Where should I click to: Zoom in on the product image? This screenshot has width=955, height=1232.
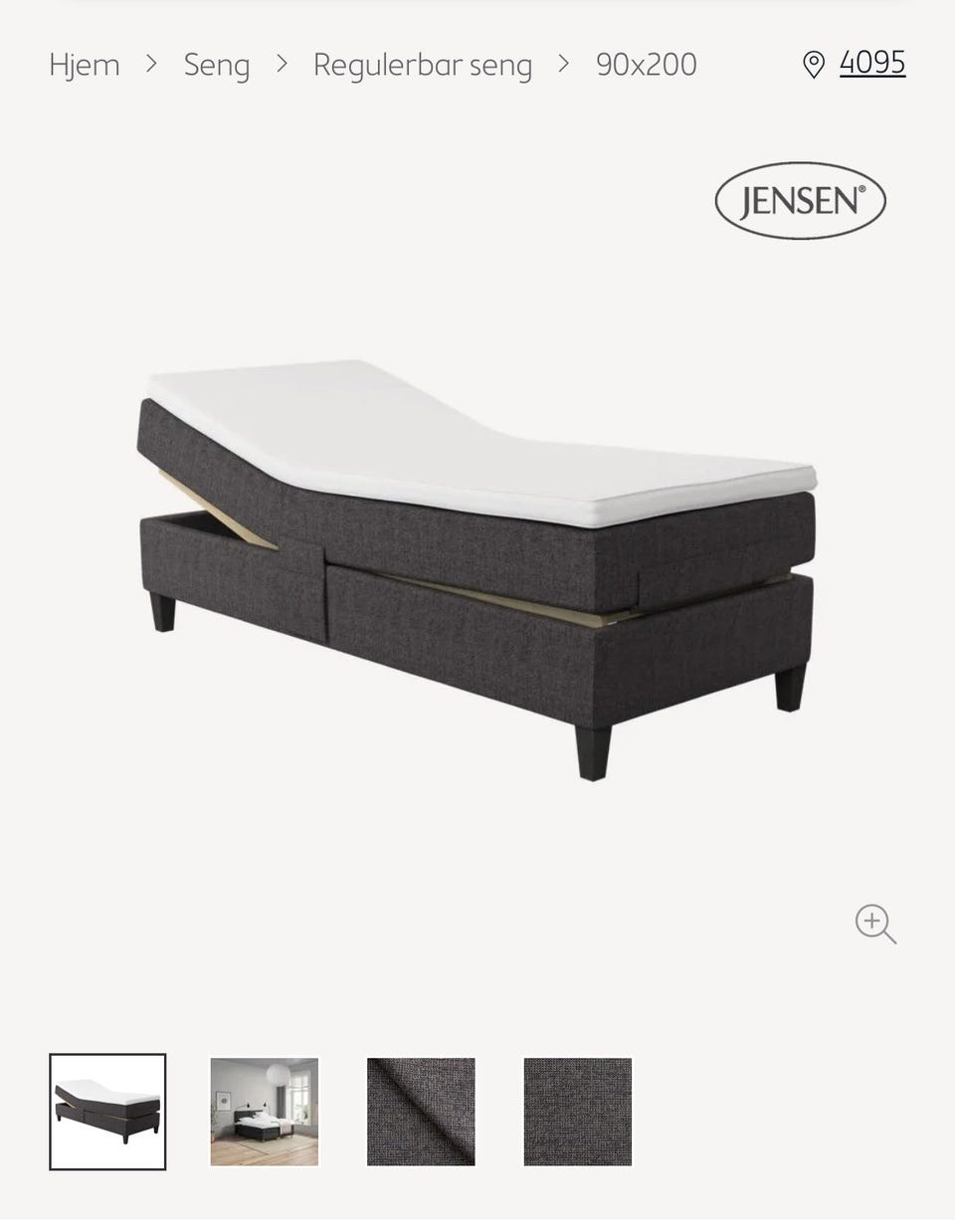pyautogui.click(x=875, y=924)
